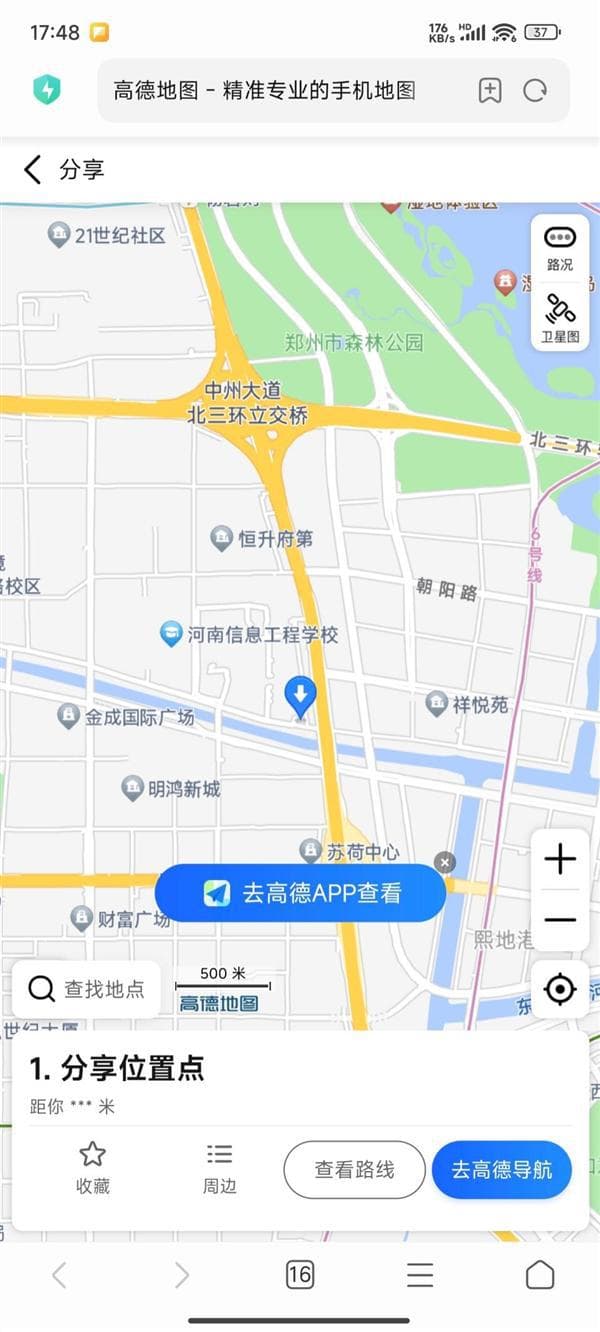The width and height of the screenshot is (600, 1332).
Task: Open the browser menu
Action: (x=420, y=1274)
